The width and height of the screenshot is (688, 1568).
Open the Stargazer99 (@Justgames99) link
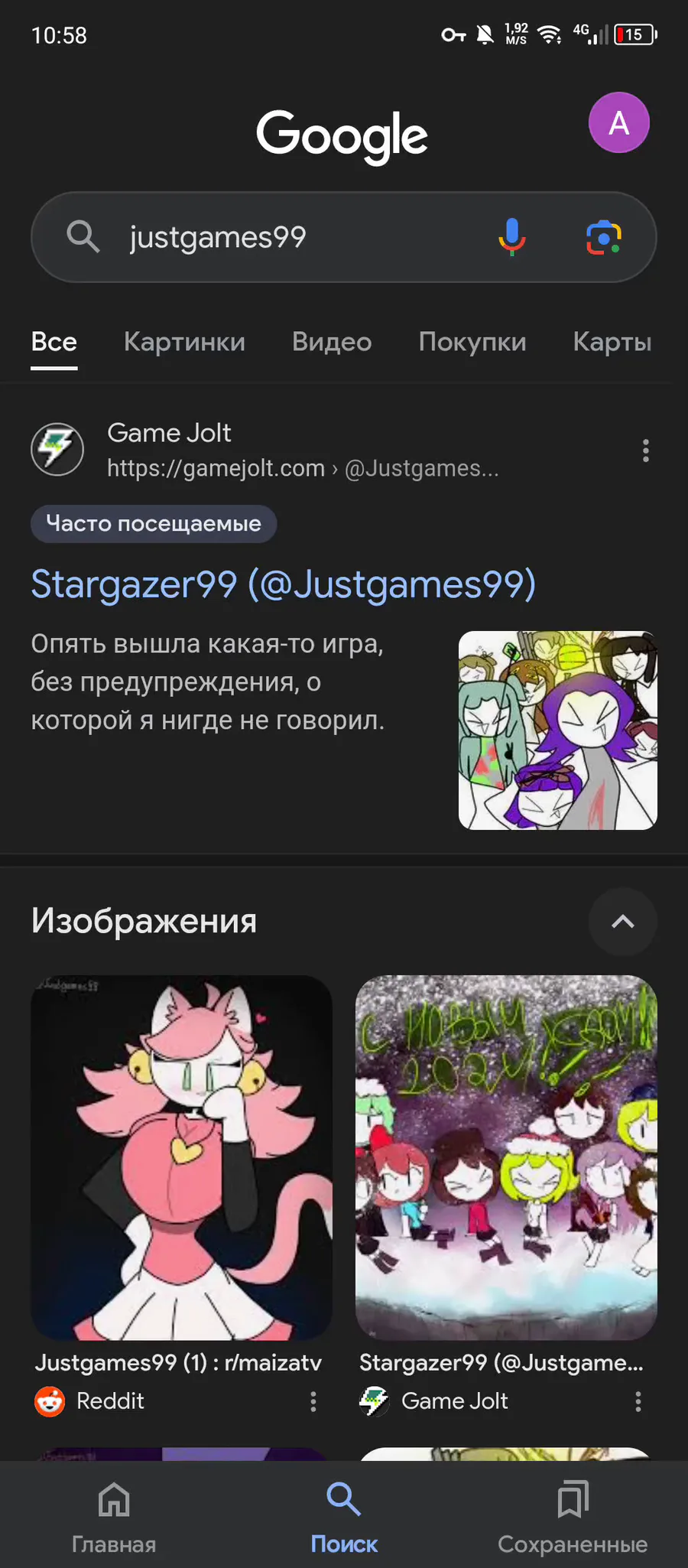pos(283,584)
